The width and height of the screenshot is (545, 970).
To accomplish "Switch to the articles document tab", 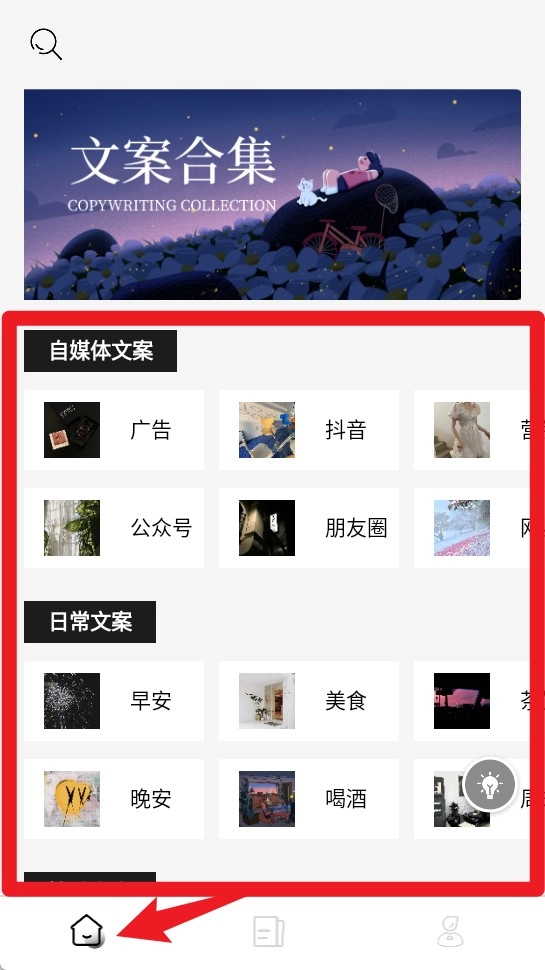I will [269, 932].
